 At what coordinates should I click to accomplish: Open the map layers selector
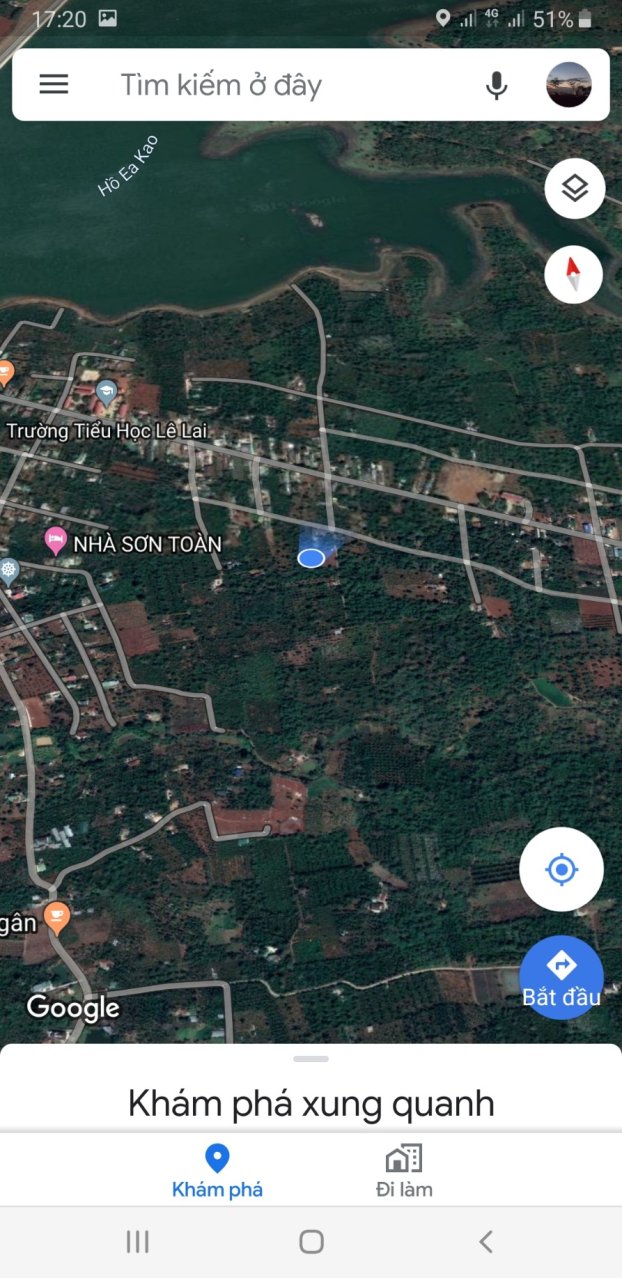coord(575,188)
